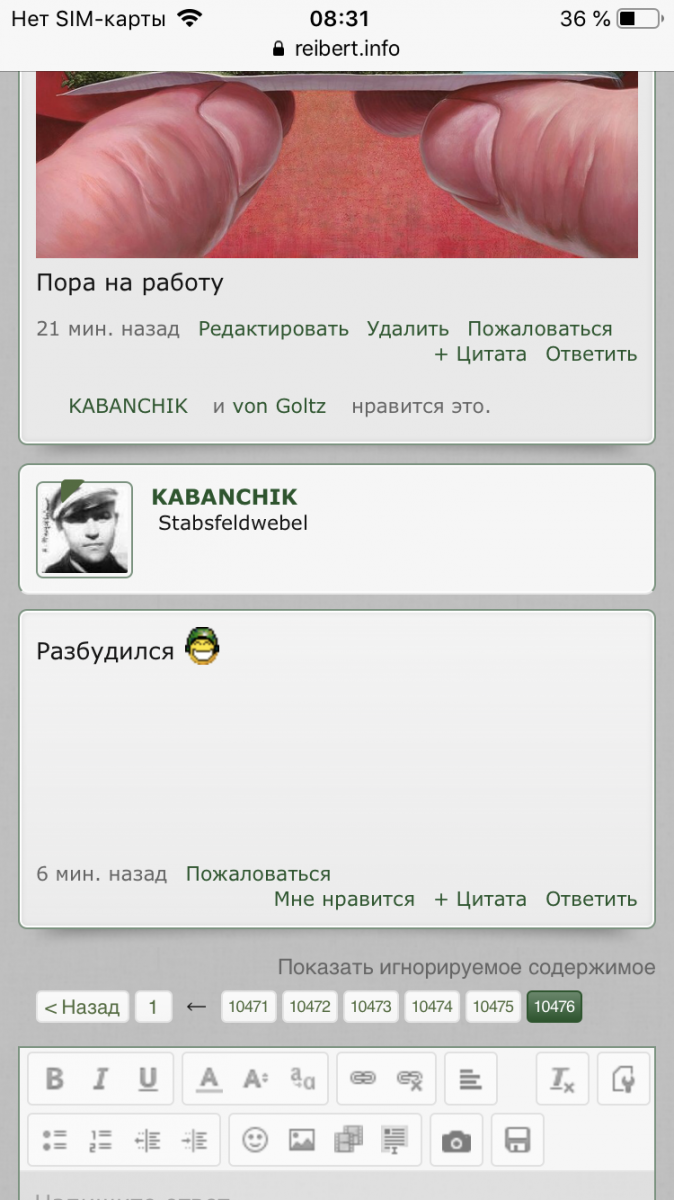Show ignored content via Показать игнорируемое содержимое
The width and height of the screenshot is (674, 1200).
(x=466, y=967)
